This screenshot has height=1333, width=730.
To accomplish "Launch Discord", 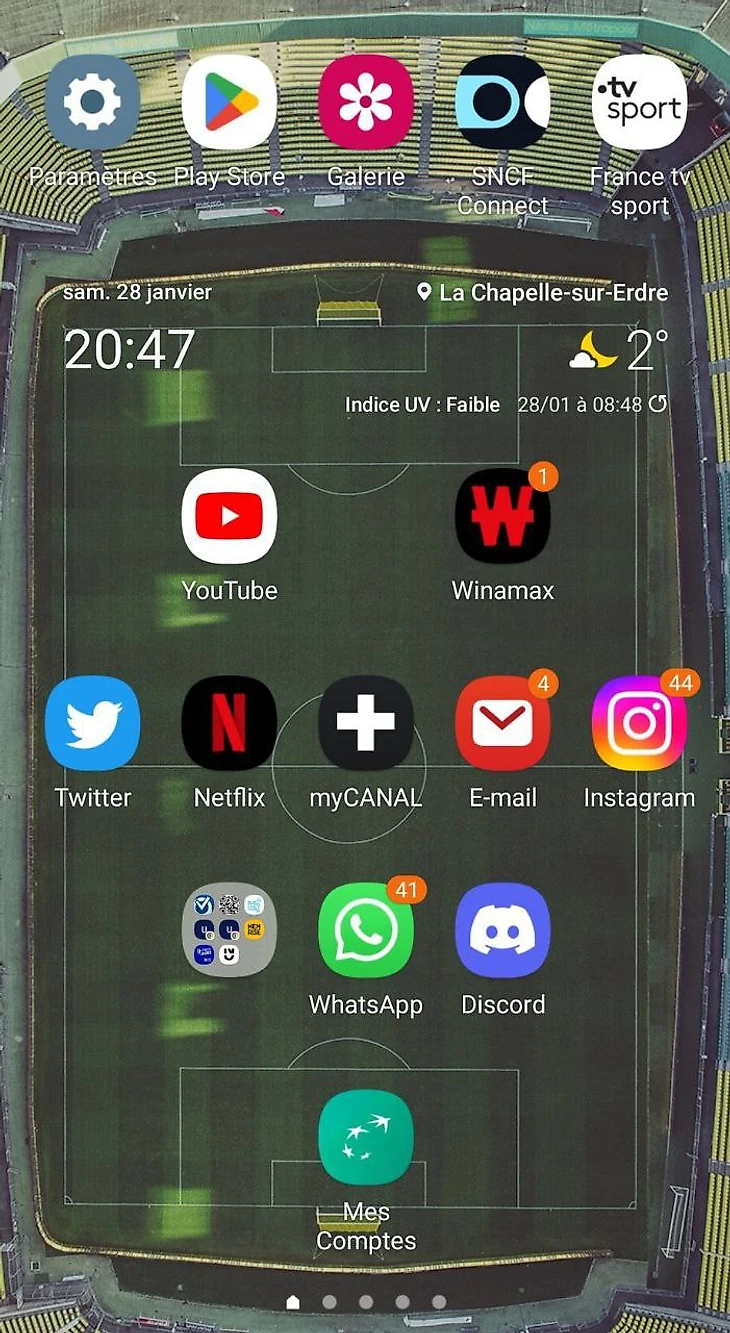I will click(x=502, y=930).
